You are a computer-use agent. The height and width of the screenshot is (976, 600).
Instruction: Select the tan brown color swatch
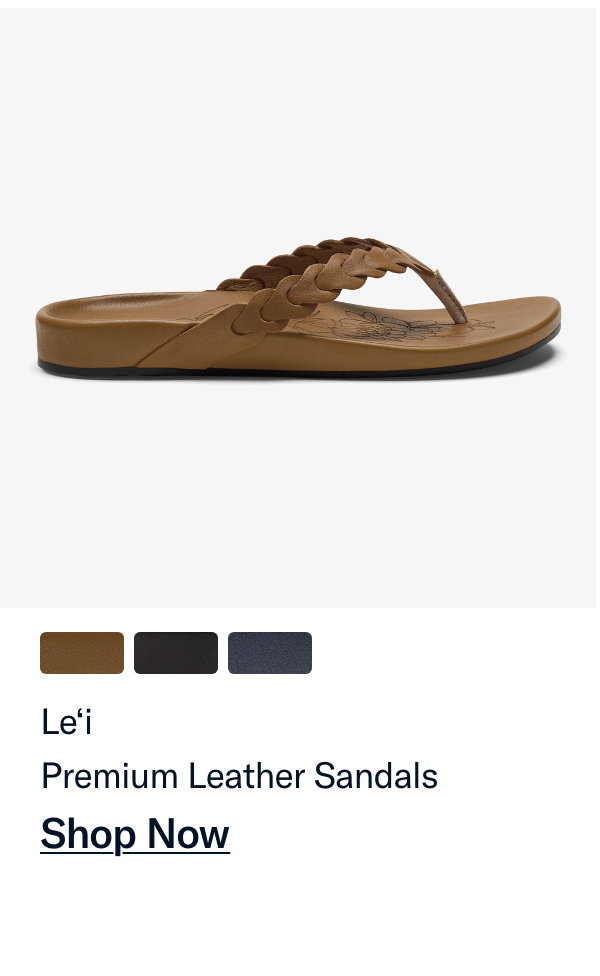[82, 653]
